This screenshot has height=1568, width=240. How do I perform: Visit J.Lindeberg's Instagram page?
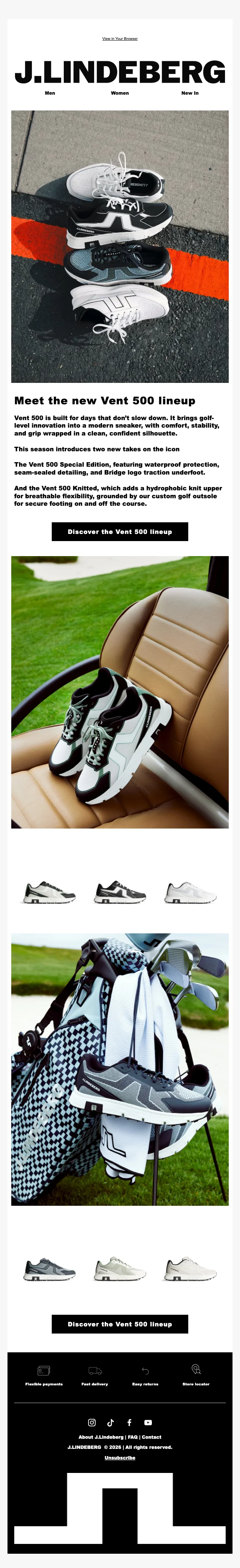click(x=92, y=1423)
